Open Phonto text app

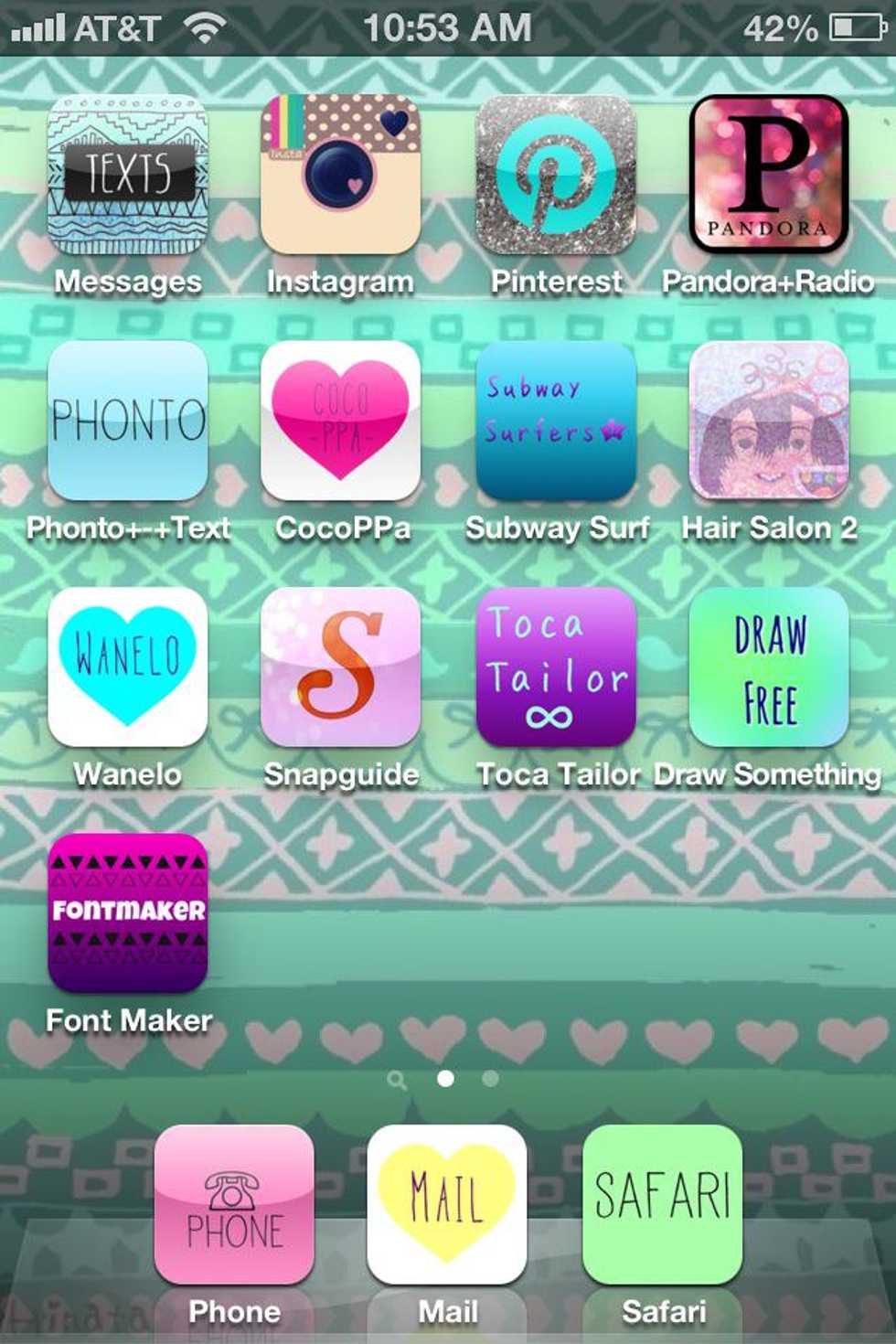tap(128, 421)
